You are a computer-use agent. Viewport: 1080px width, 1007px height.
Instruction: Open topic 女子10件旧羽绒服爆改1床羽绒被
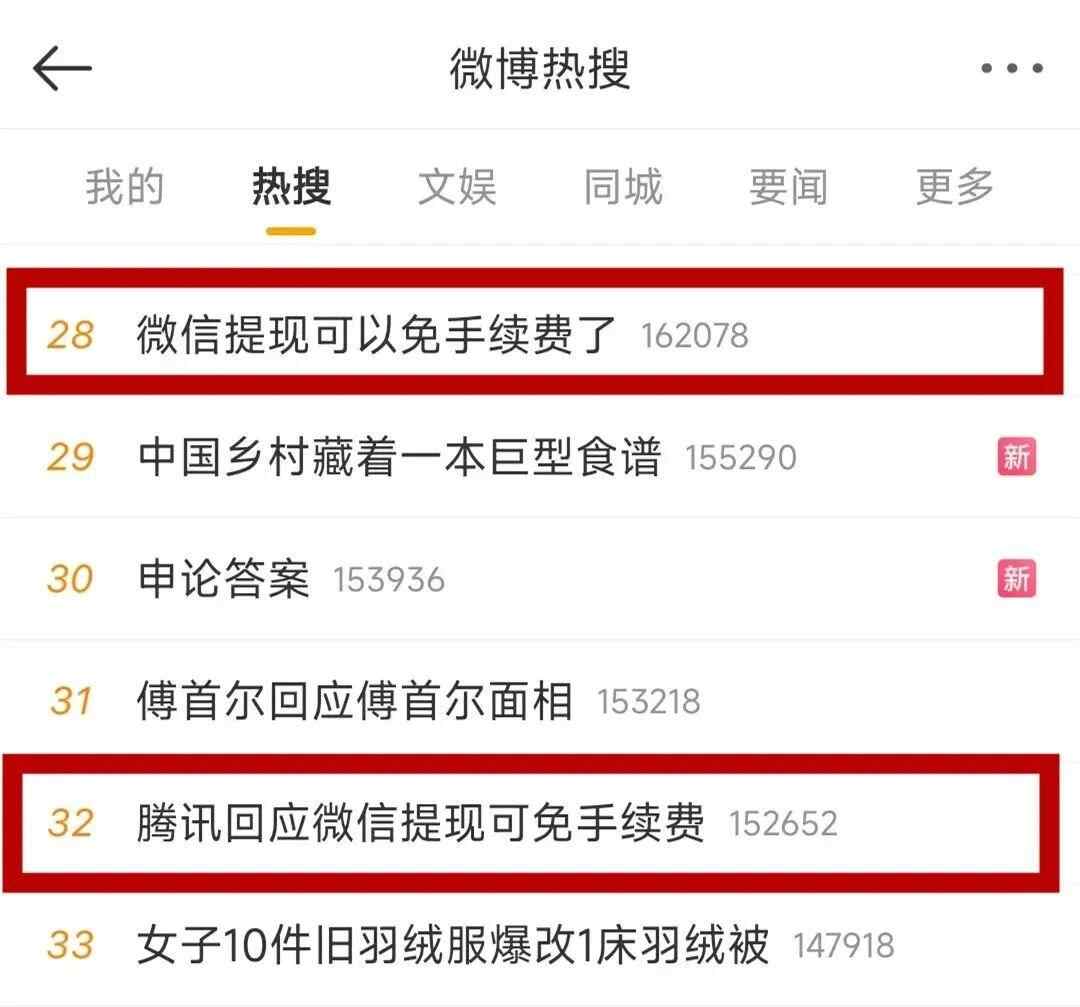coord(453,945)
